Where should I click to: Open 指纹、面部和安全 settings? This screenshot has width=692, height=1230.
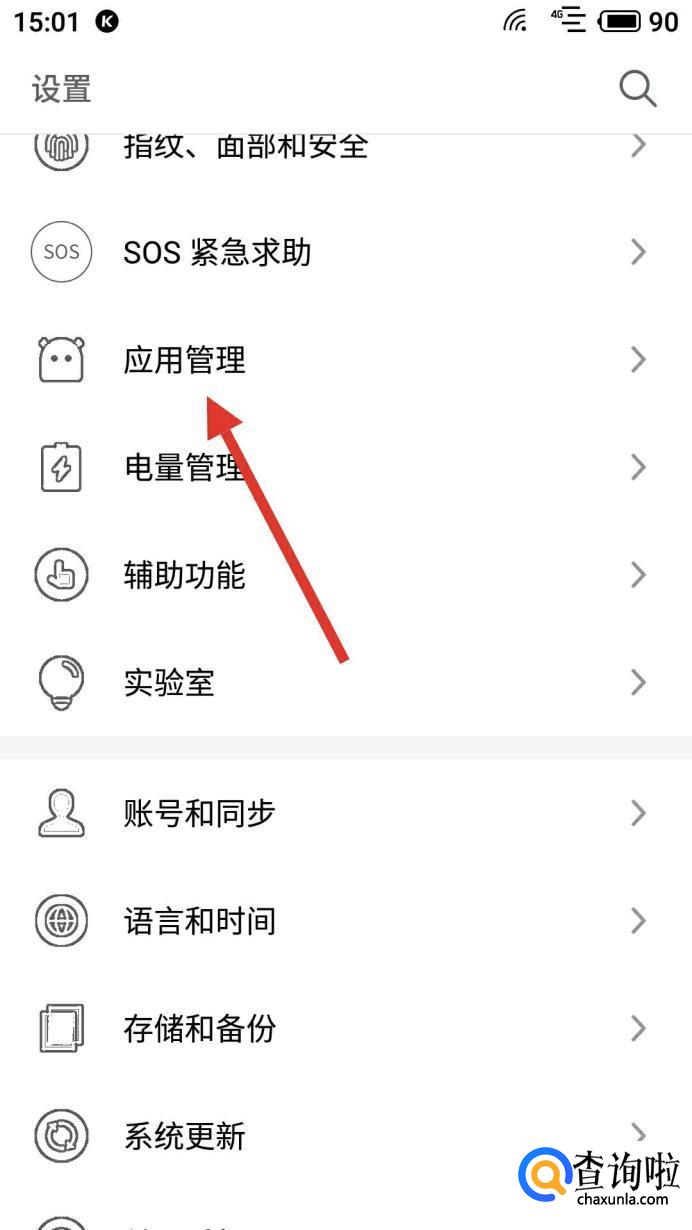(346, 148)
